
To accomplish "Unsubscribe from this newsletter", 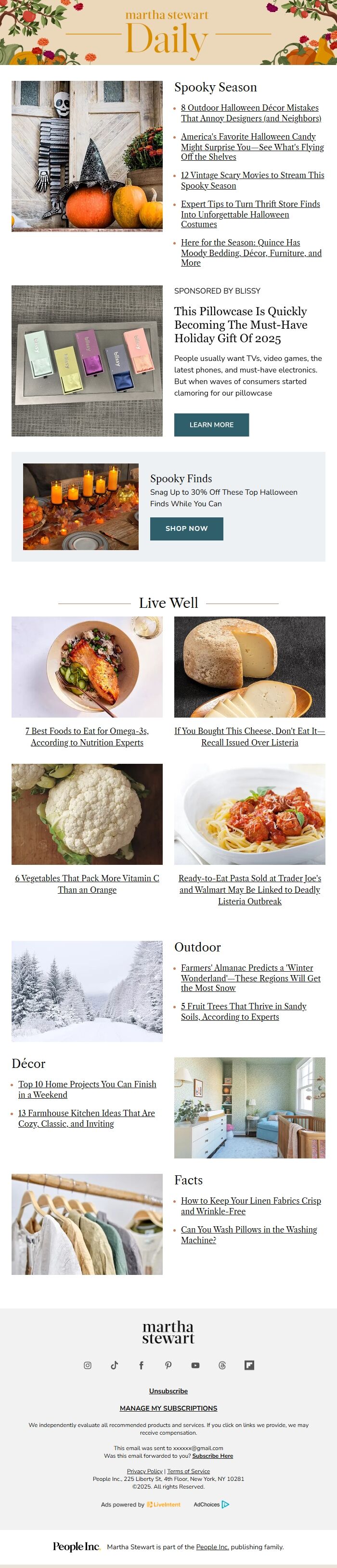I will (x=168, y=1391).
